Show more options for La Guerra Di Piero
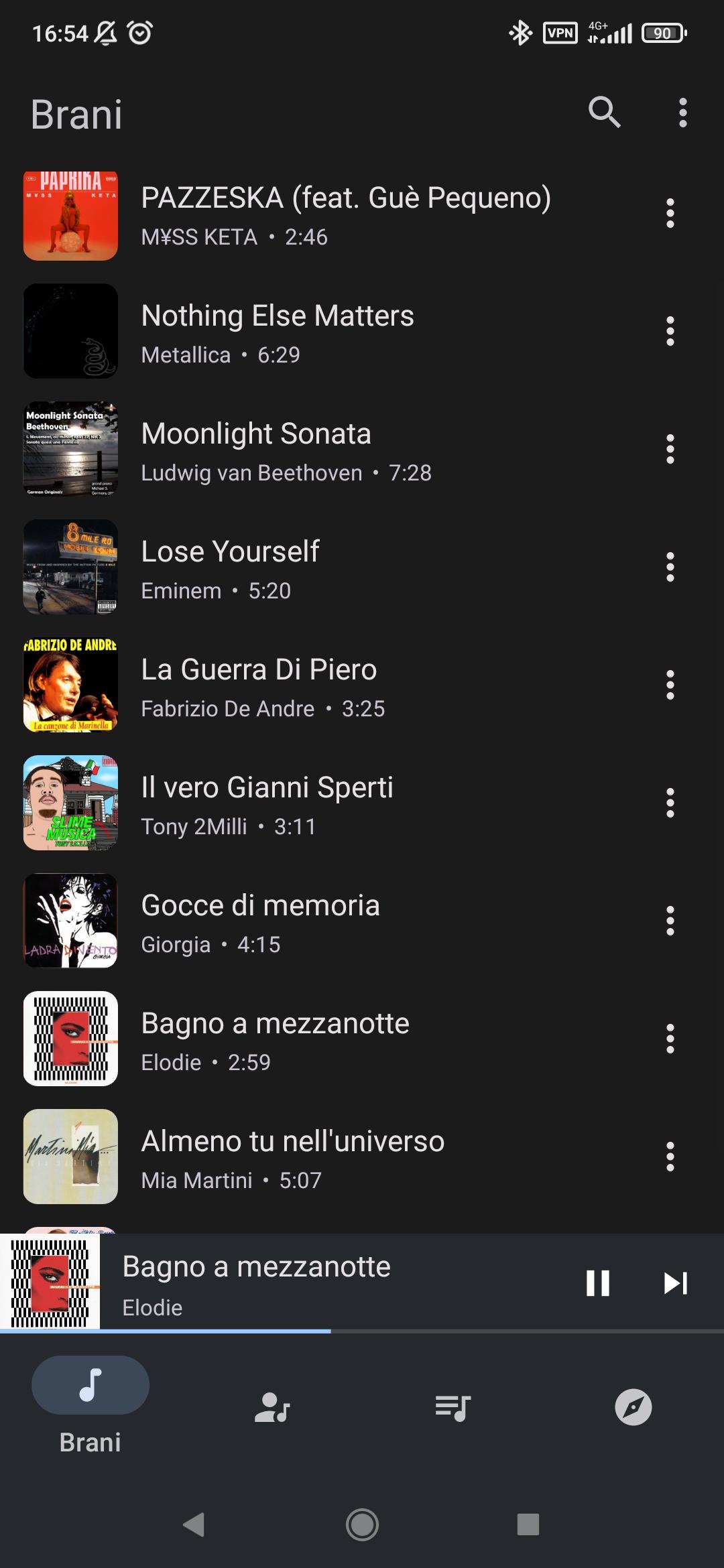This screenshot has height=1568, width=724. pyautogui.click(x=670, y=685)
